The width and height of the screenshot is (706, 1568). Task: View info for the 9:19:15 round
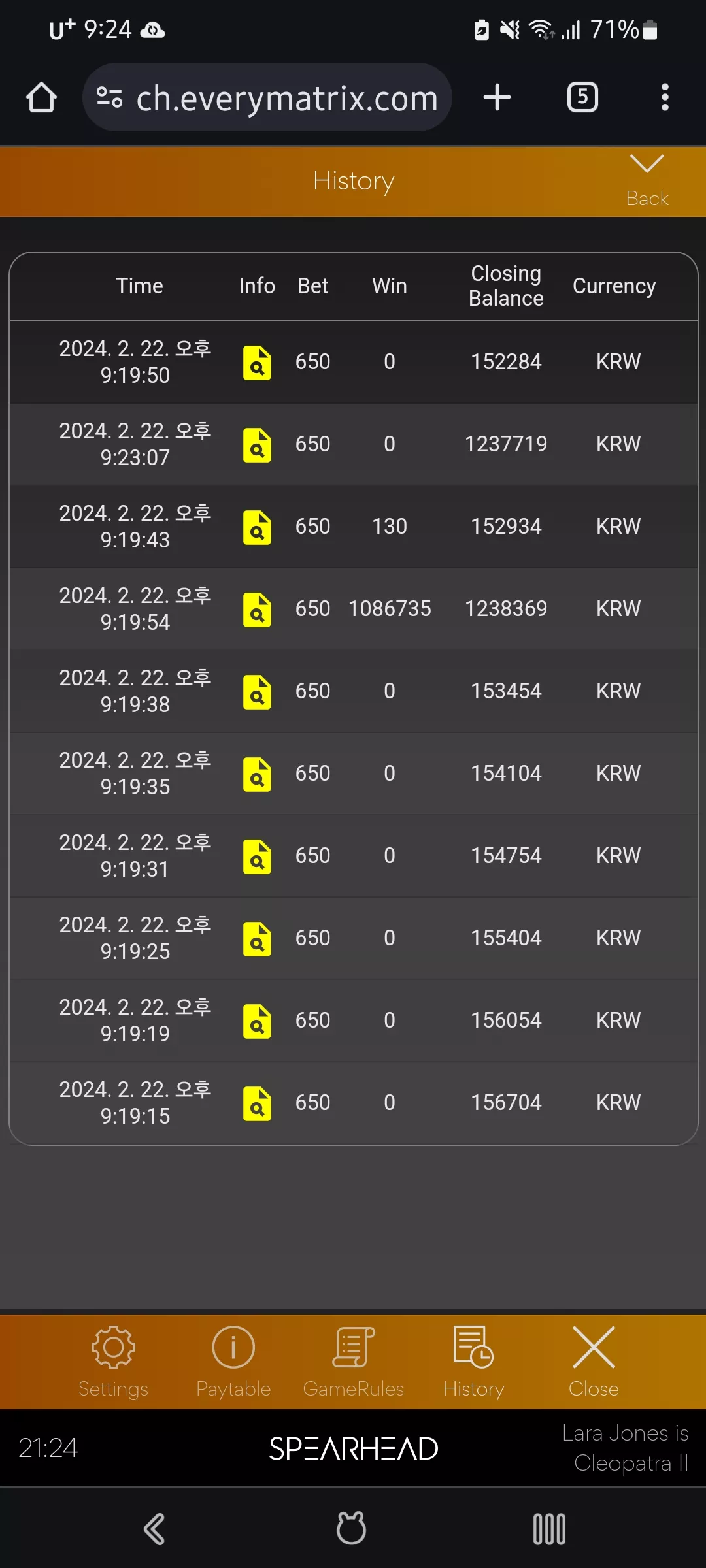click(257, 1103)
